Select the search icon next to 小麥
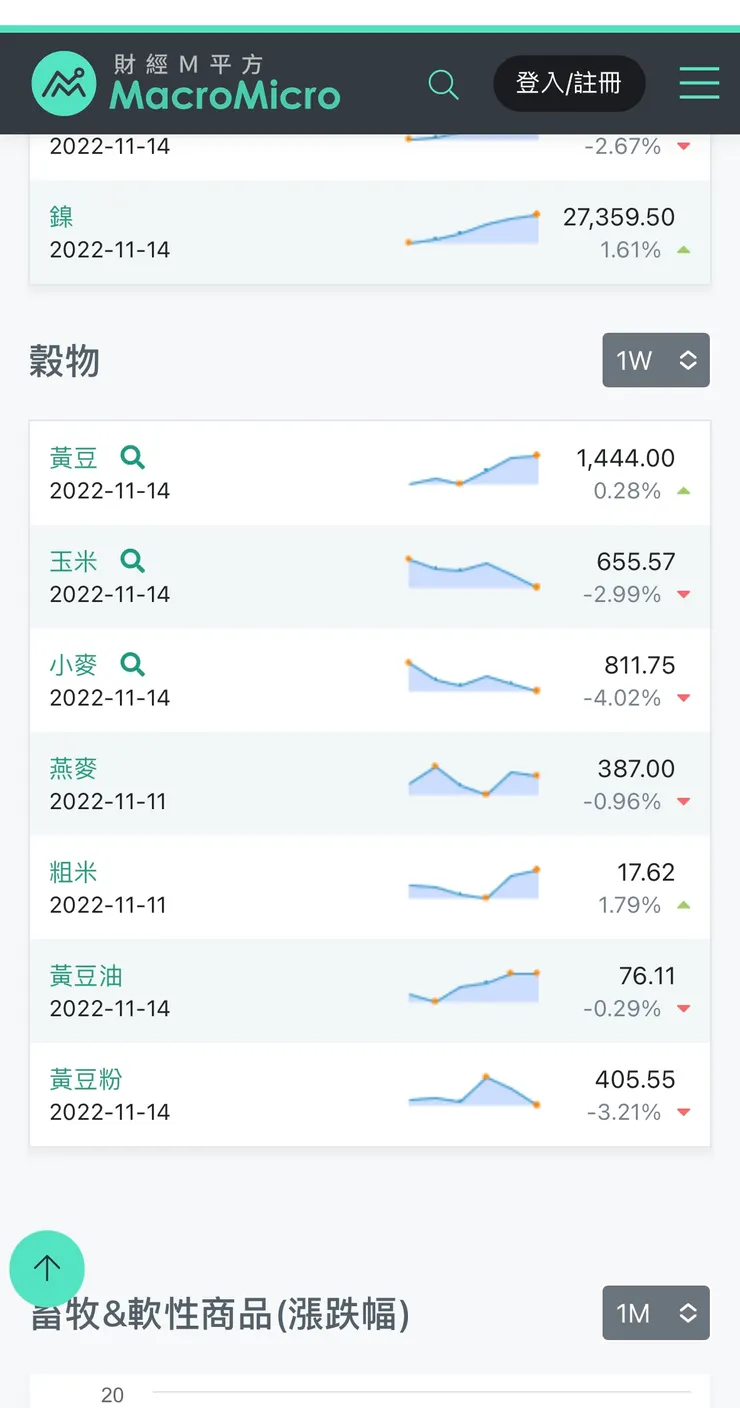The height and width of the screenshot is (1408, 740). 133,664
